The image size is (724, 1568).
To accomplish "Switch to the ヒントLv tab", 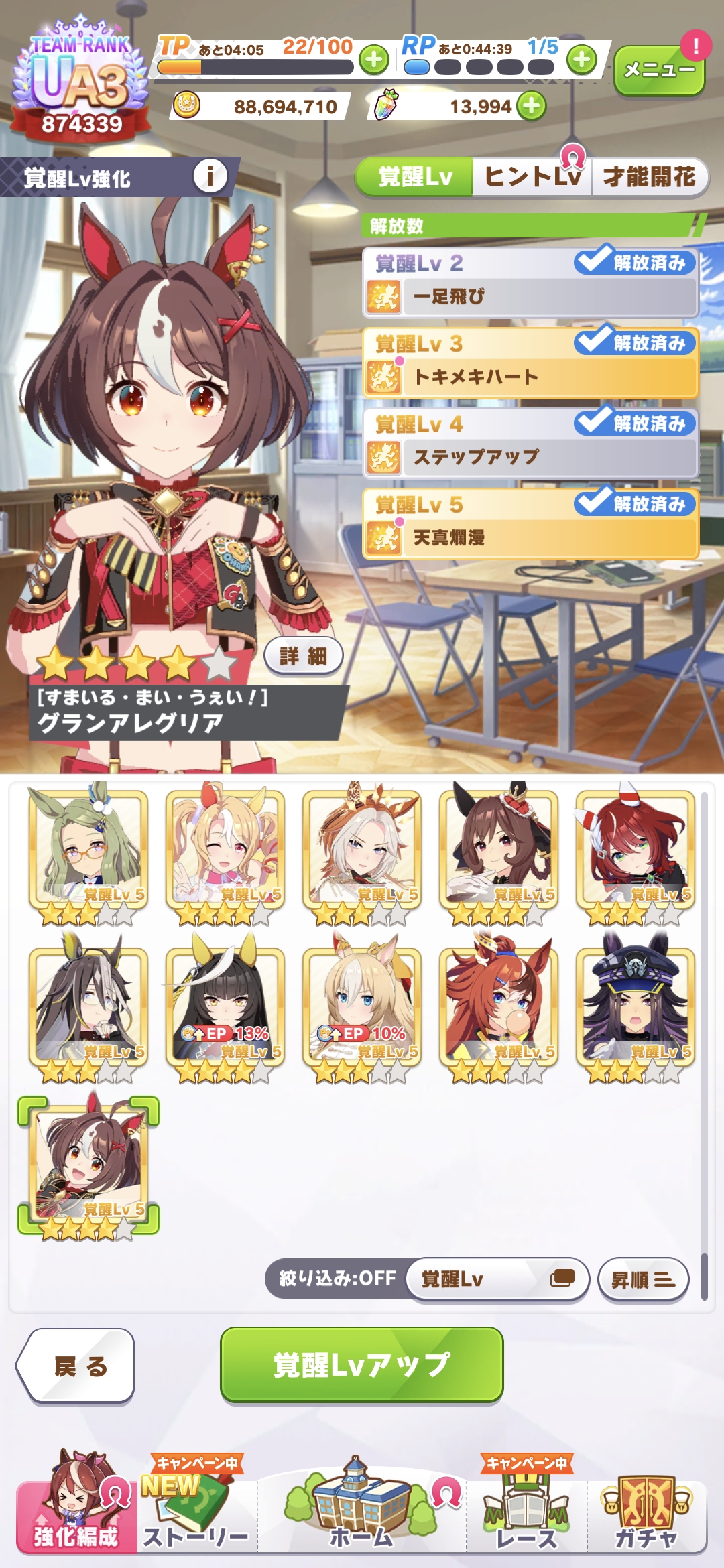I will (x=532, y=177).
